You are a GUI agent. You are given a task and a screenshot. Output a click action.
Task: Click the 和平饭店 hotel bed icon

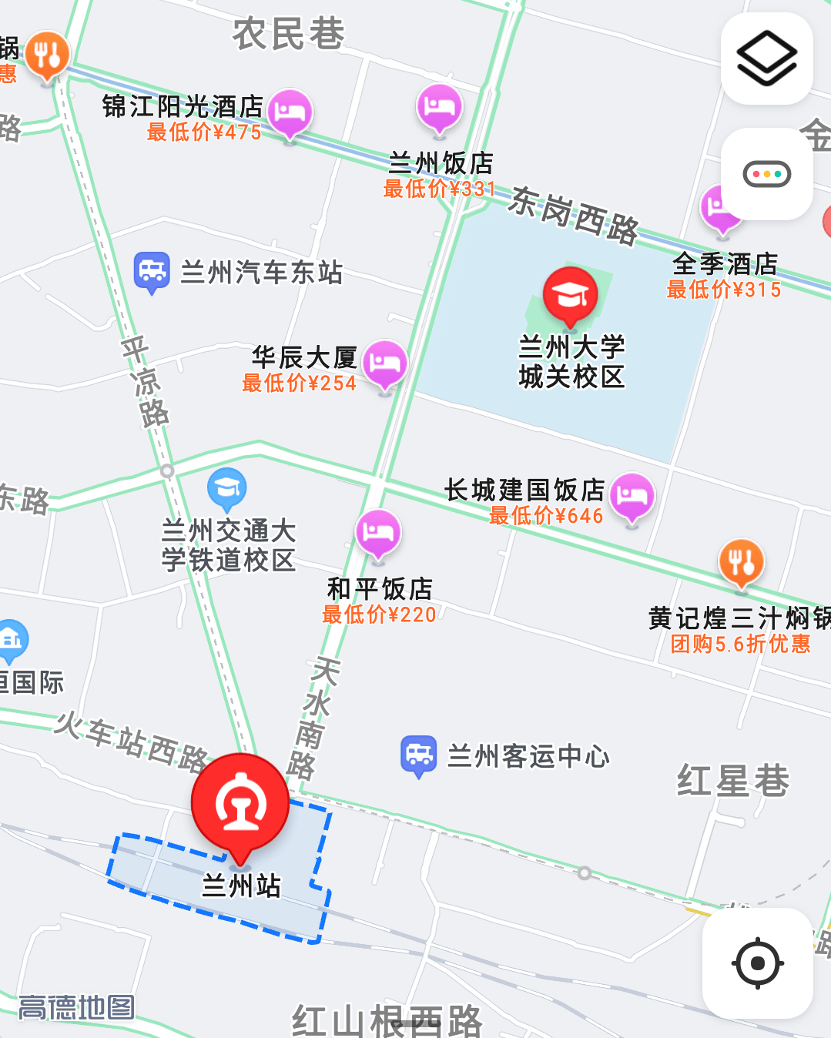(376, 535)
